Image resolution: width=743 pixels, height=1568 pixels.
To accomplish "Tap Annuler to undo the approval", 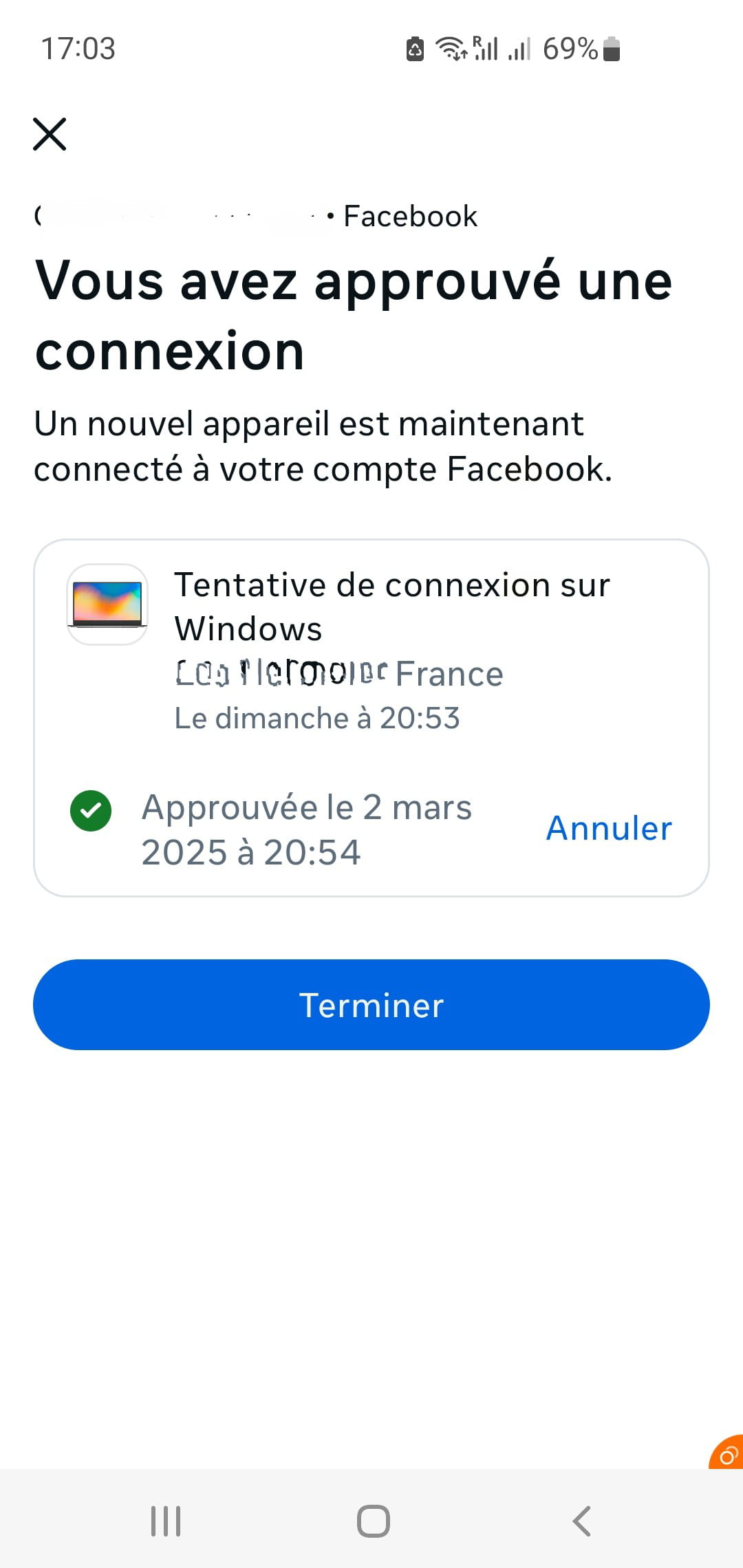I will click(609, 829).
